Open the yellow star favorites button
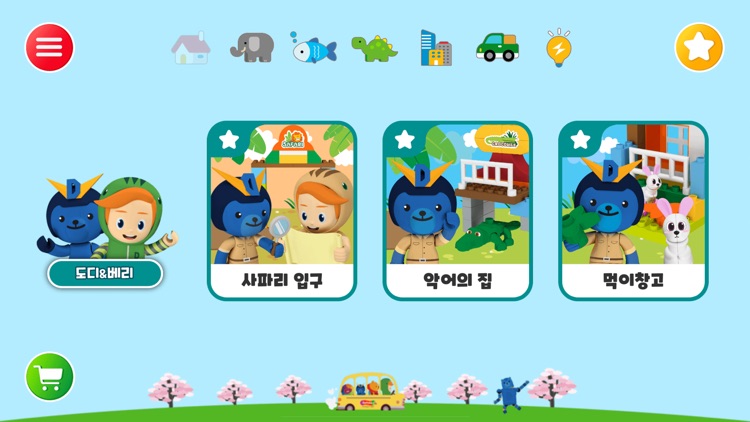The width and height of the screenshot is (750, 422). tap(699, 47)
